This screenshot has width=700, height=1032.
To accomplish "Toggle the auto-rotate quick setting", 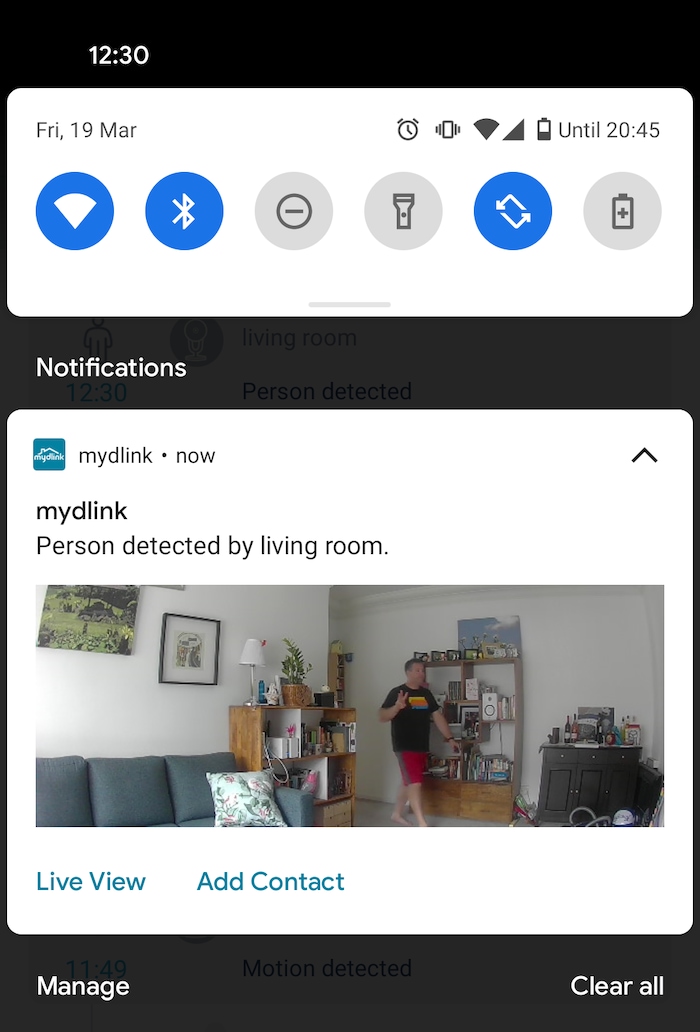I will pyautogui.click(x=513, y=211).
